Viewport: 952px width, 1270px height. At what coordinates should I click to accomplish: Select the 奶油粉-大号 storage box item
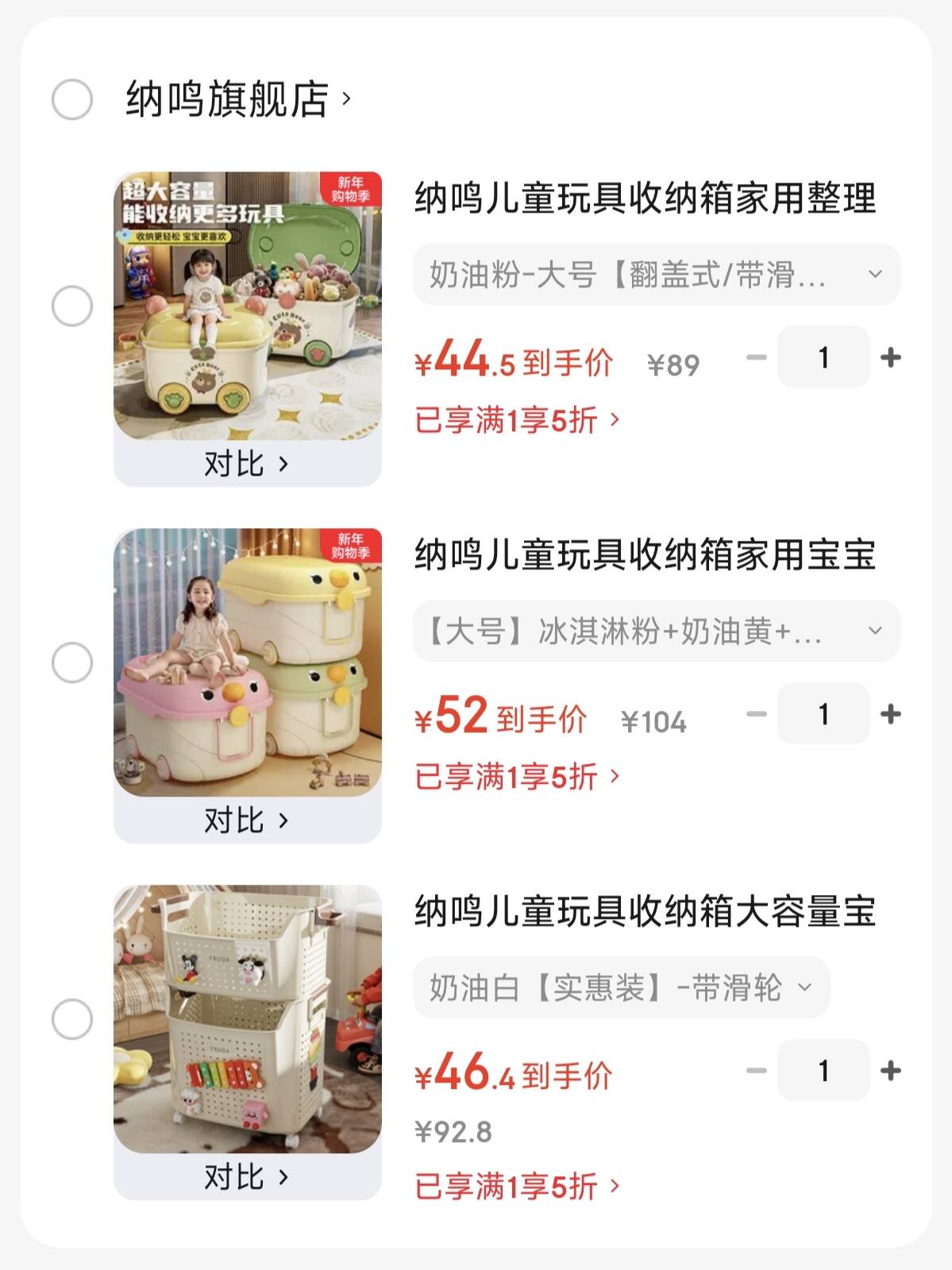click(72, 306)
